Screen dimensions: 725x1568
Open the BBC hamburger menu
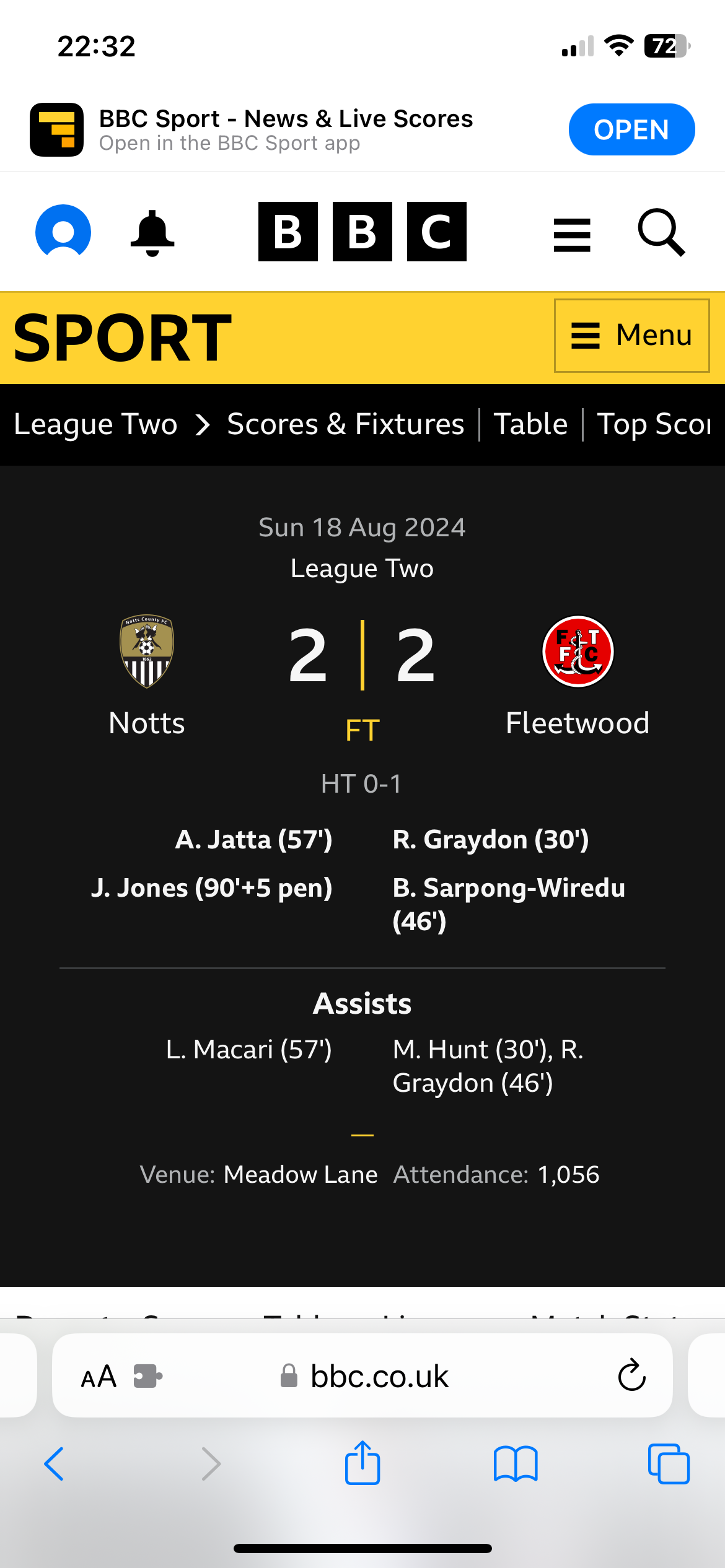(x=571, y=235)
